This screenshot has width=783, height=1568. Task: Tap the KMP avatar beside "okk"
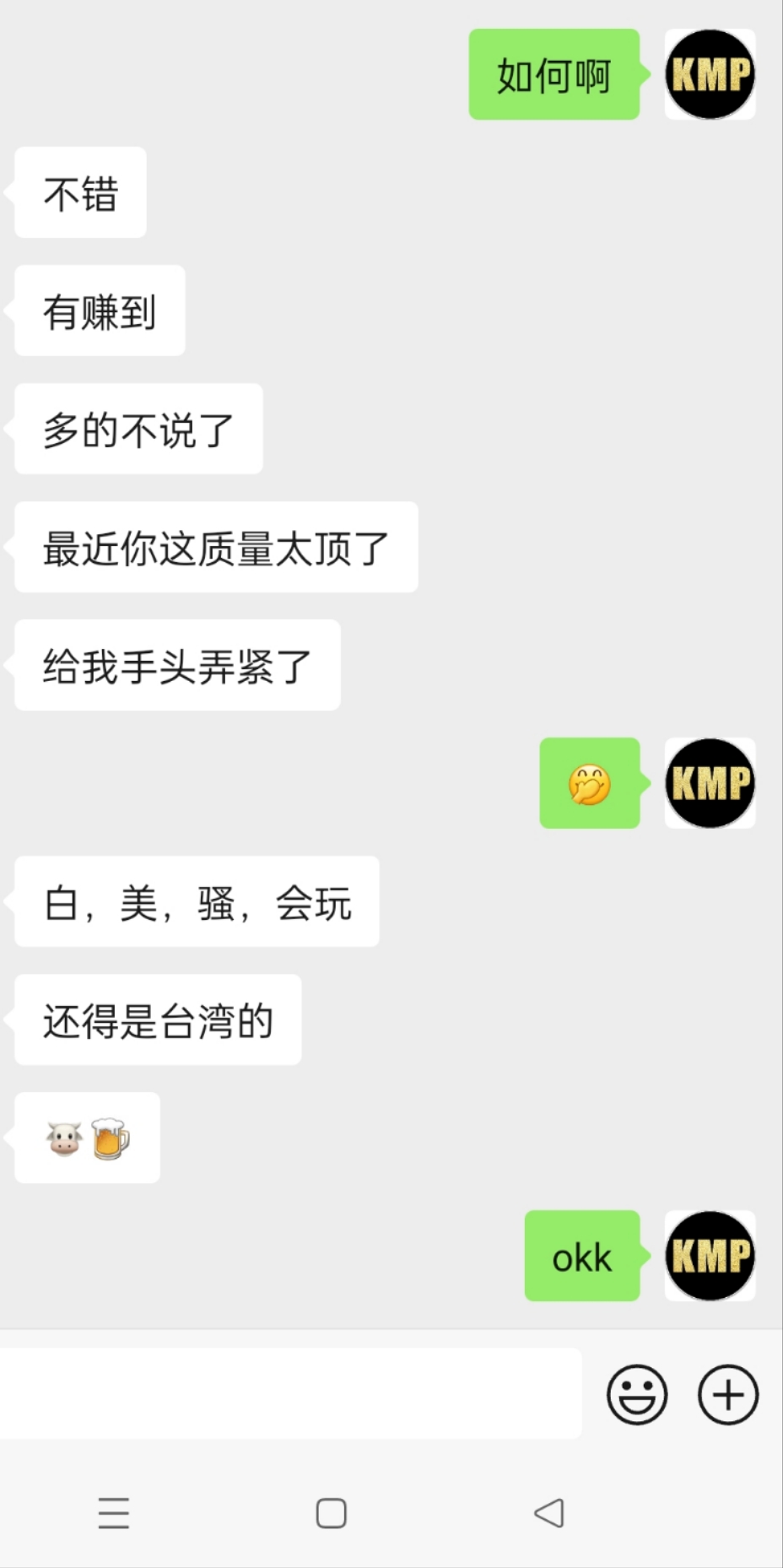[710, 1256]
